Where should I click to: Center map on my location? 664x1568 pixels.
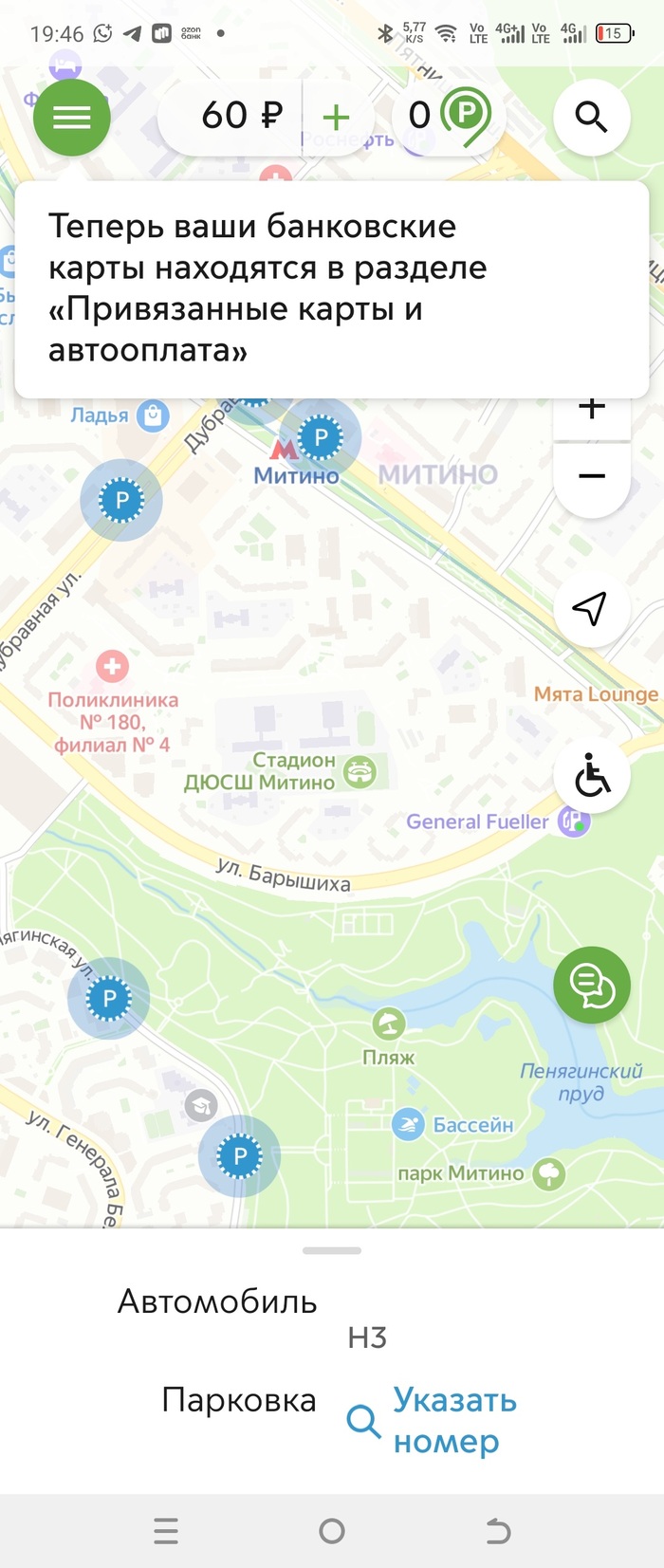click(x=591, y=608)
